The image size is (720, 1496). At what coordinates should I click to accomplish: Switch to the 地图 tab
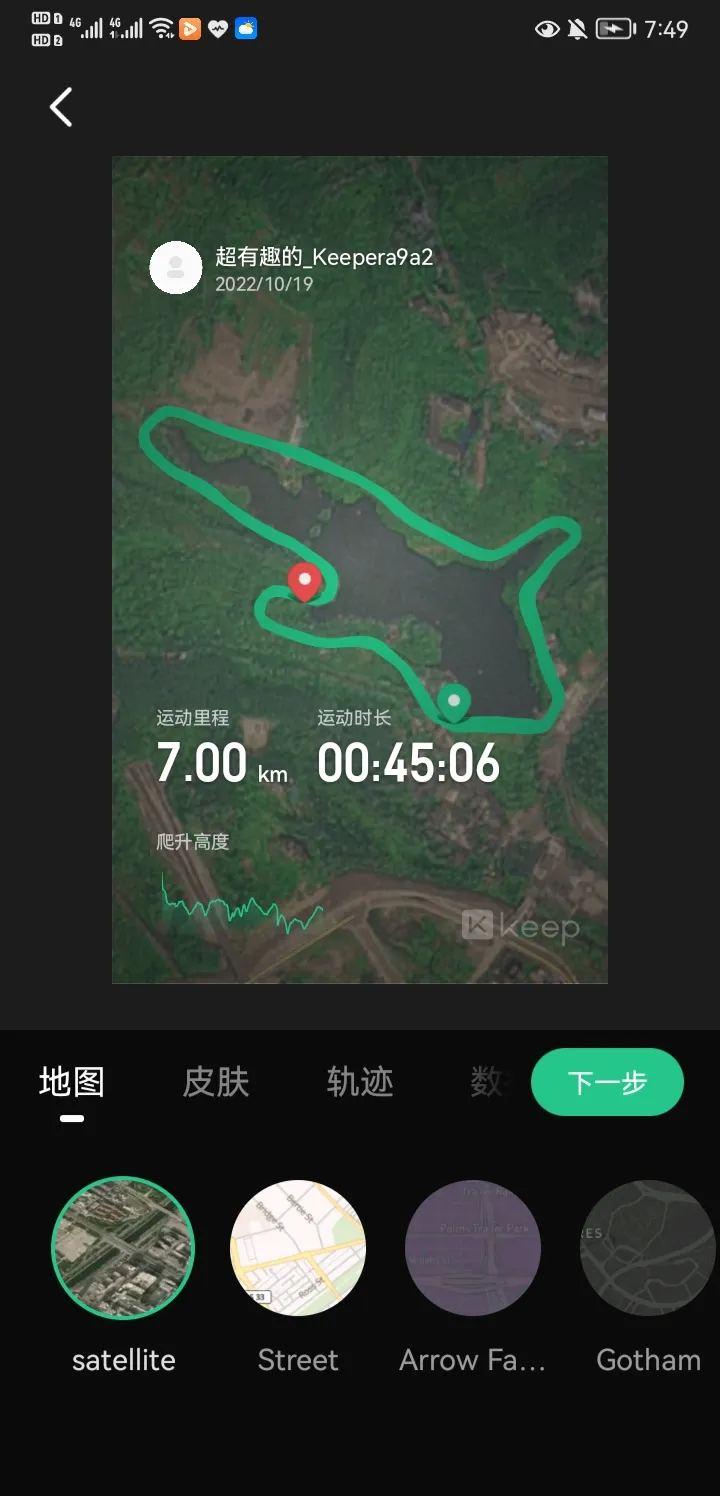(x=72, y=1082)
